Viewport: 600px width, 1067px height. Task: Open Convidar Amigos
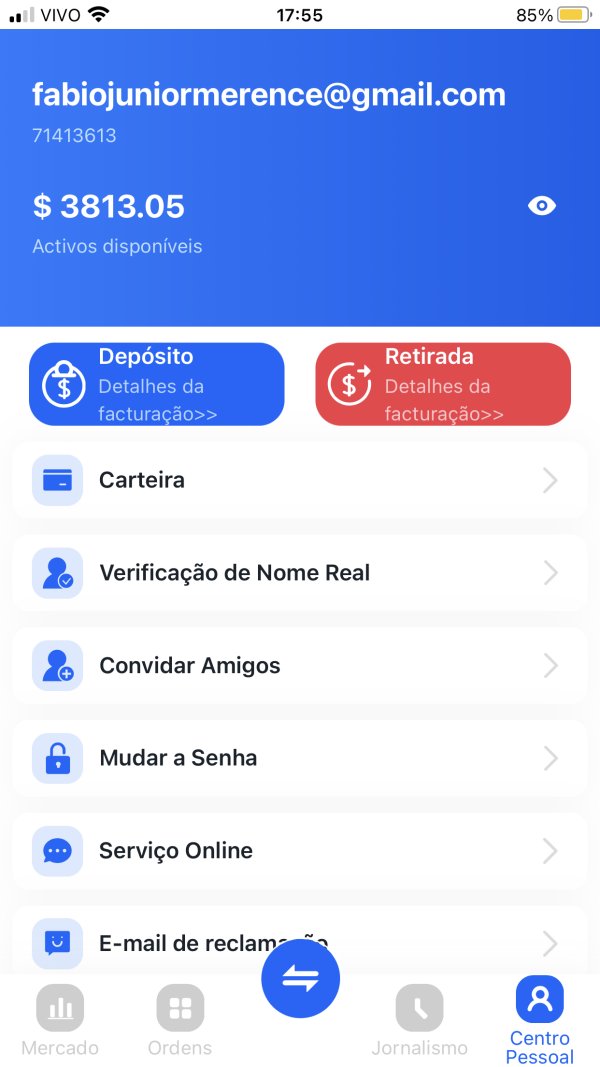click(x=299, y=666)
